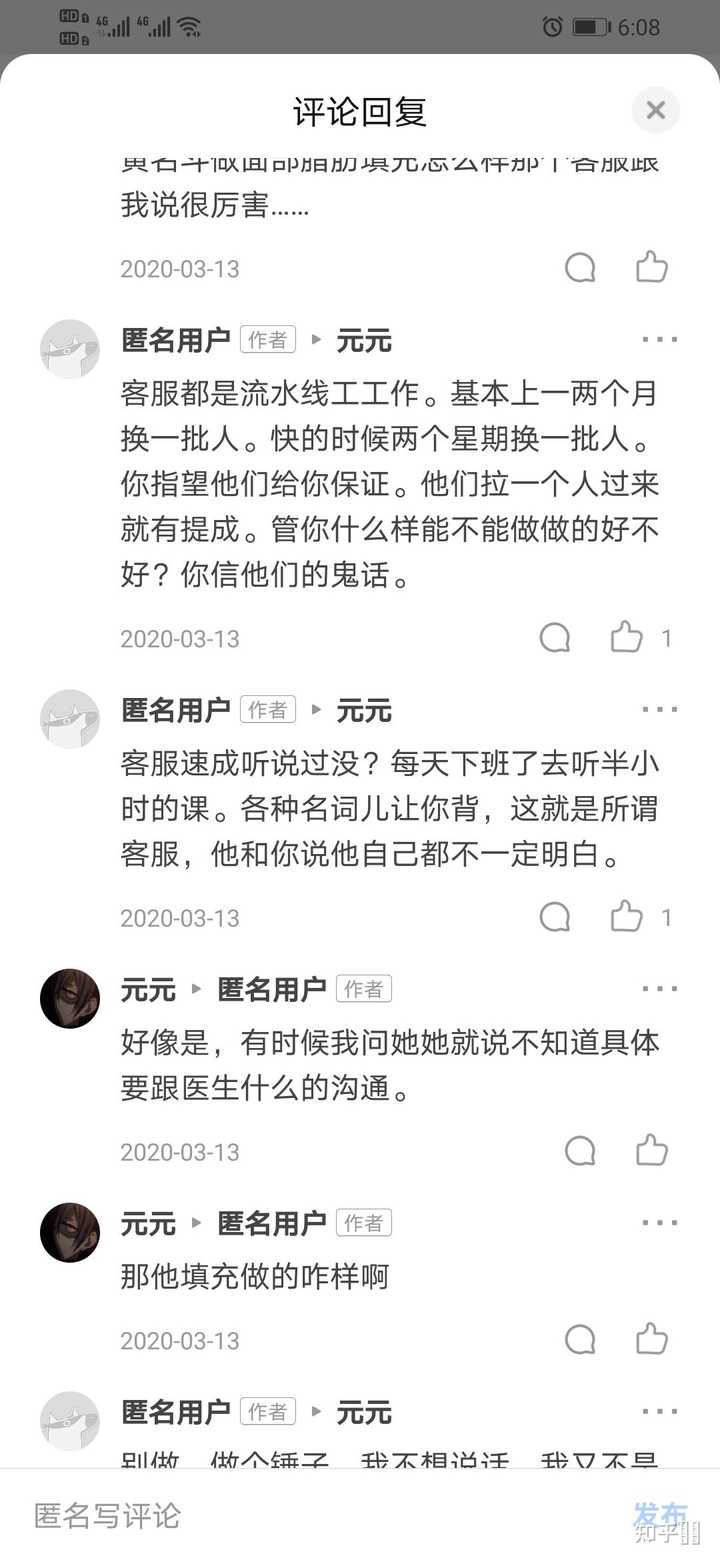720x1560 pixels.
Task: Like the comment starting with 好像是，有时候我问她
Action: (652, 1151)
